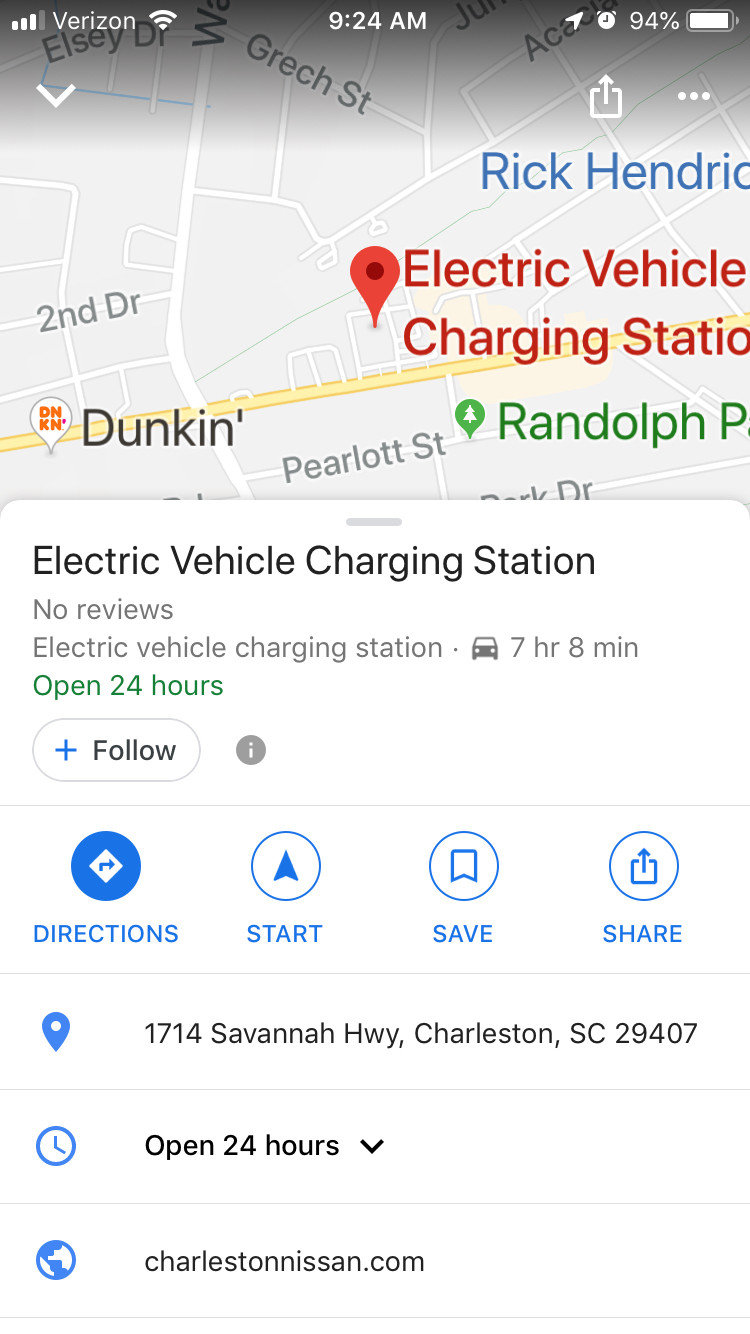The height and width of the screenshot is (1334, 750).
Task: Expand the Open 24 hours schedule
Action: (x=375, y=1146)
